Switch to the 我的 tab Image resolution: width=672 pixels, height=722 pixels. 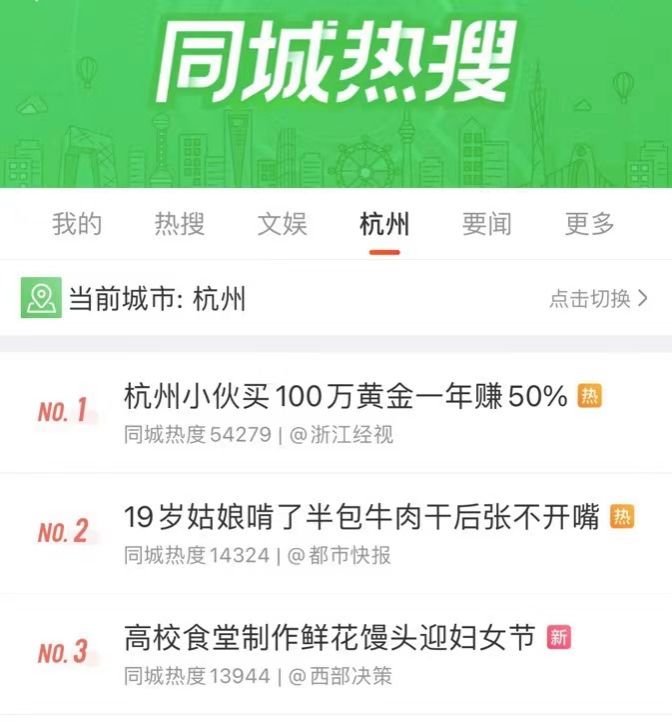77,224
